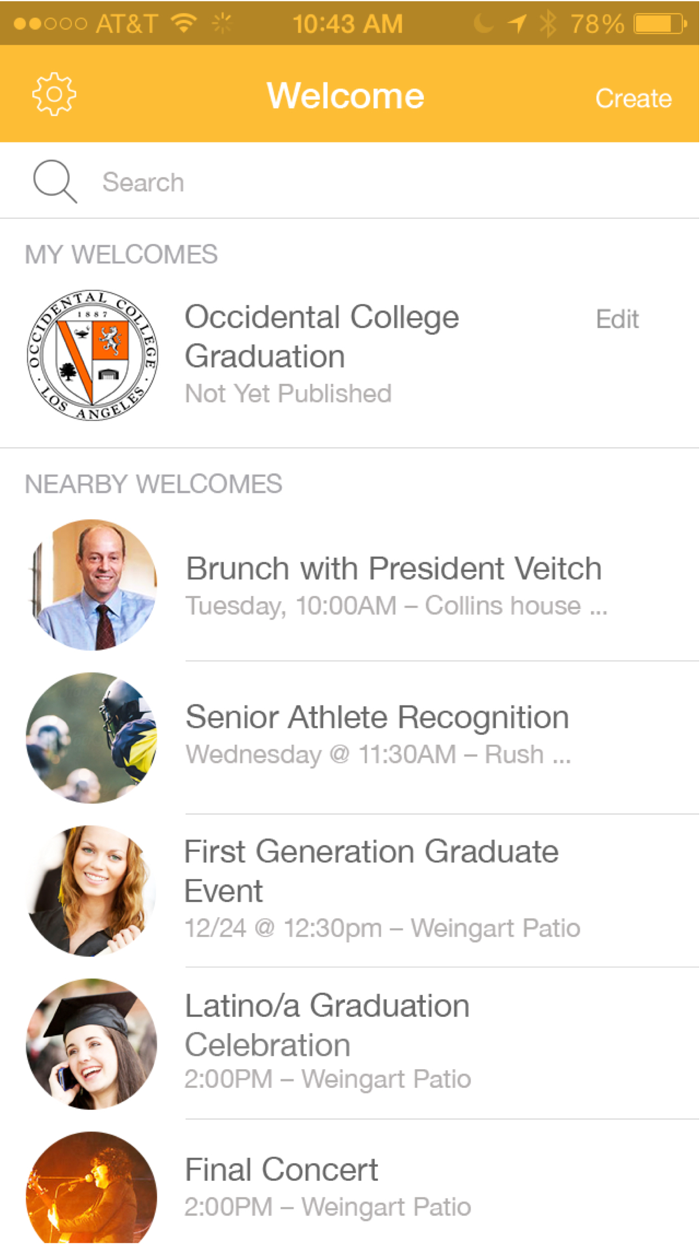Tap Create to make a new welcome

coord(633,98)
